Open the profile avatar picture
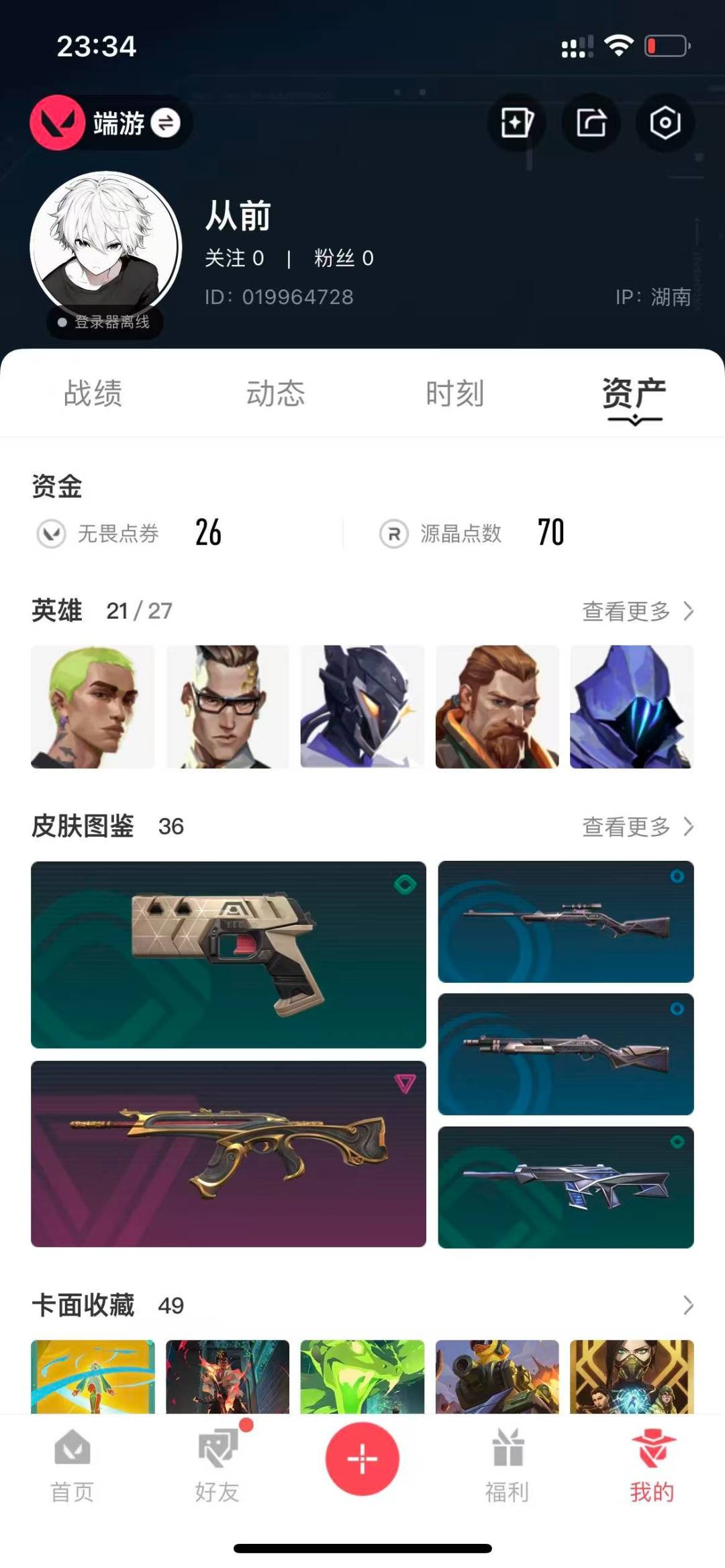Viewport: 725px width, 1568px height. (x=106, y=247)
